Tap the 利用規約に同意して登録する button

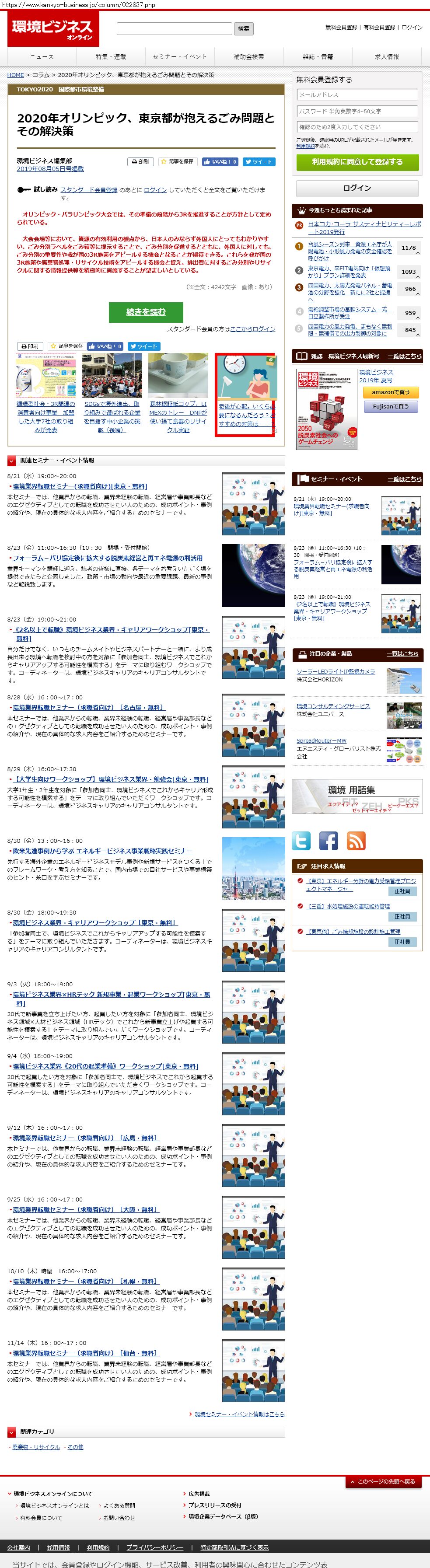[357, 162]
